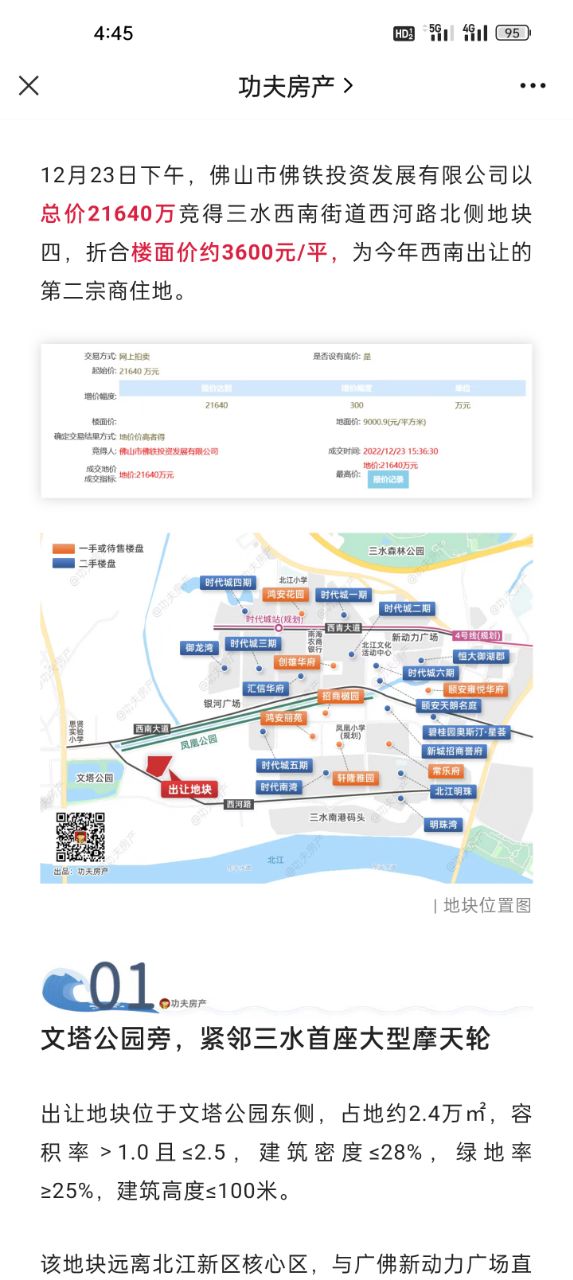Close the article page
573x1280 pixels.
pyautogui.click(x=29, y=86)
